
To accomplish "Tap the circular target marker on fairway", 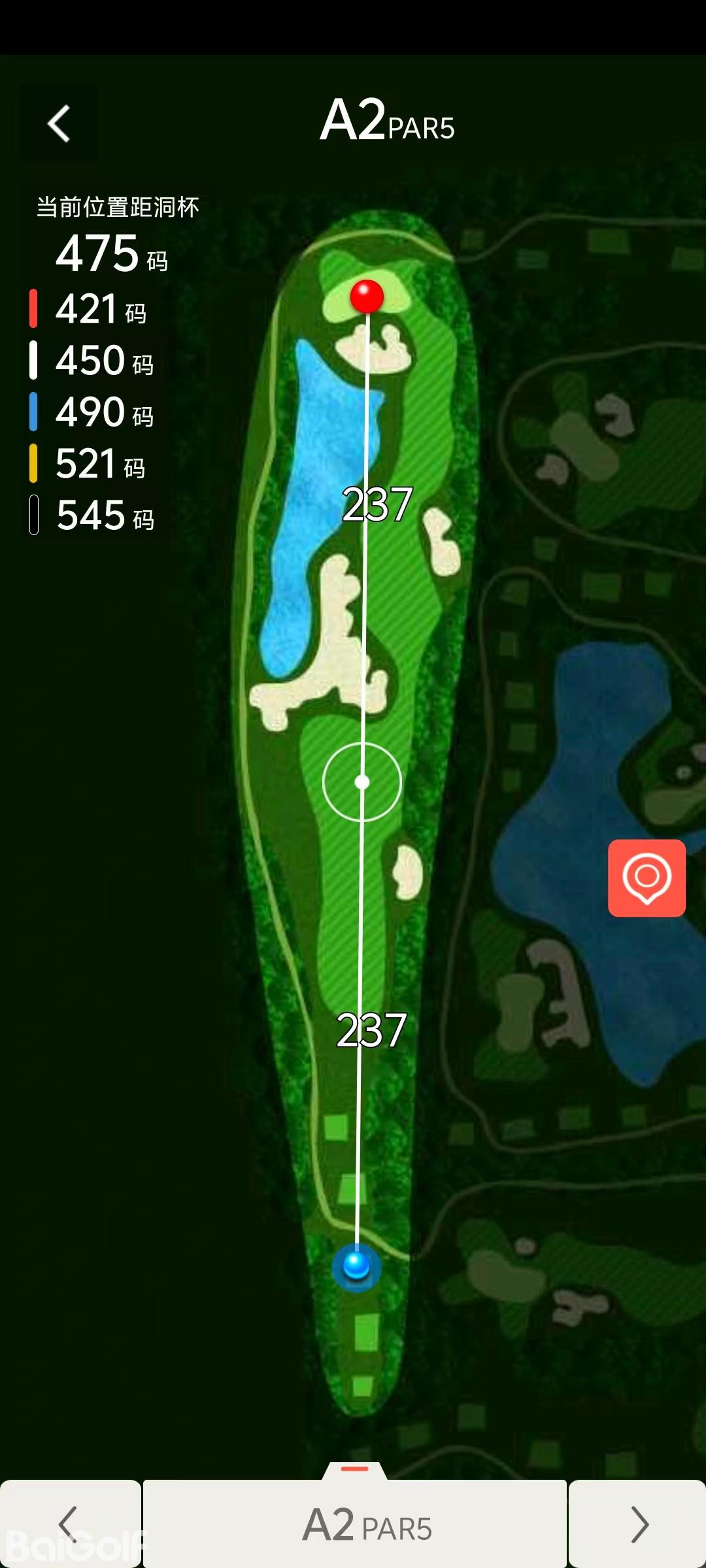I will (362, 782).
